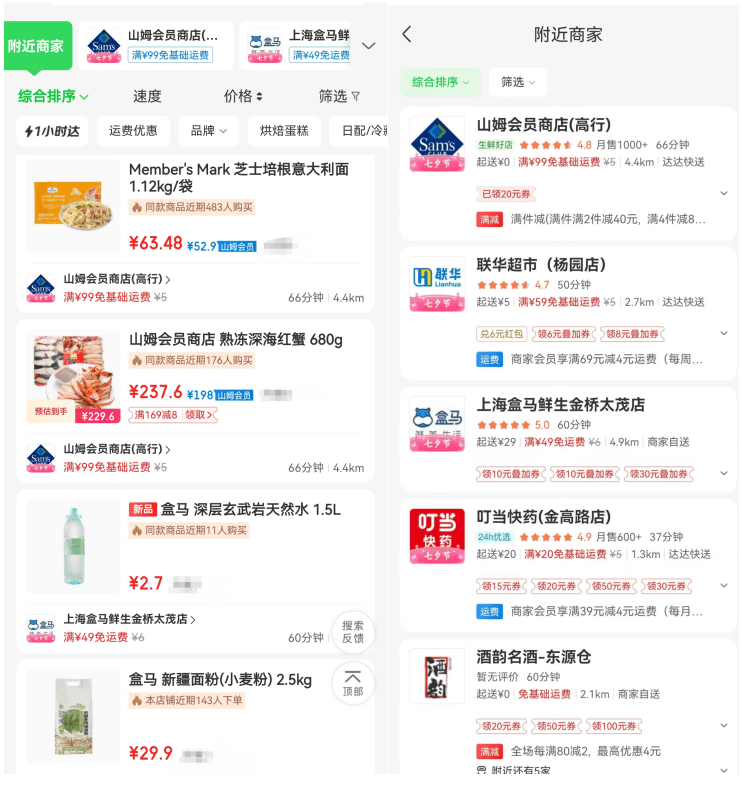Viewport: 742px width, 798px height.
Task: Open the 综合排序 dropdown in merchant list
Action: point(441,82)
